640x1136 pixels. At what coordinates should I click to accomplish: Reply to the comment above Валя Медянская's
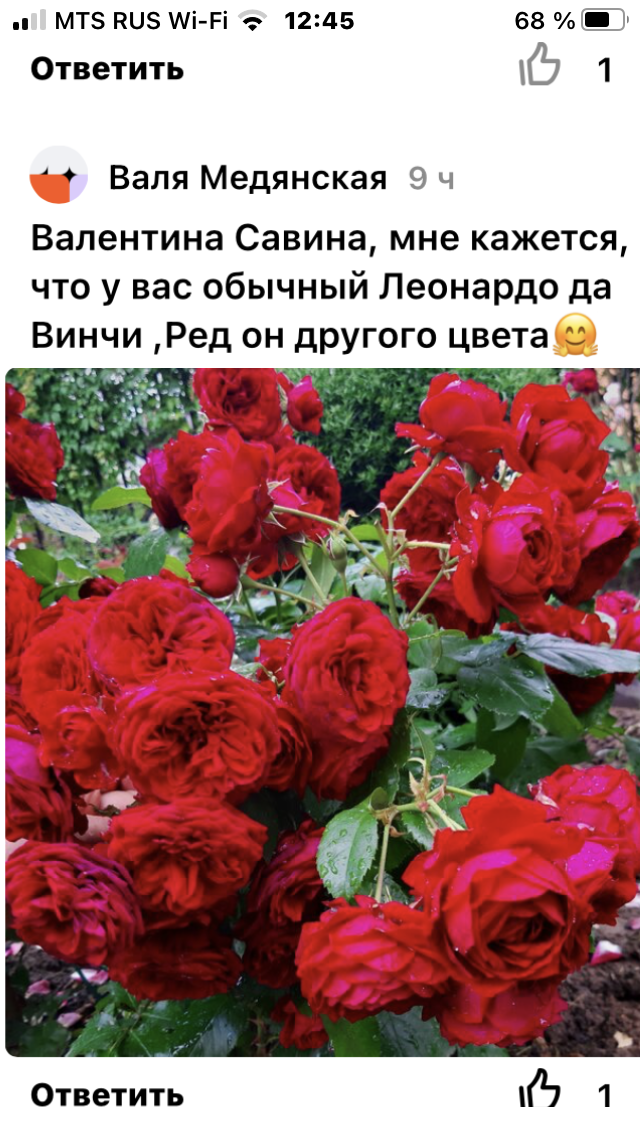[x=107, y=69]
